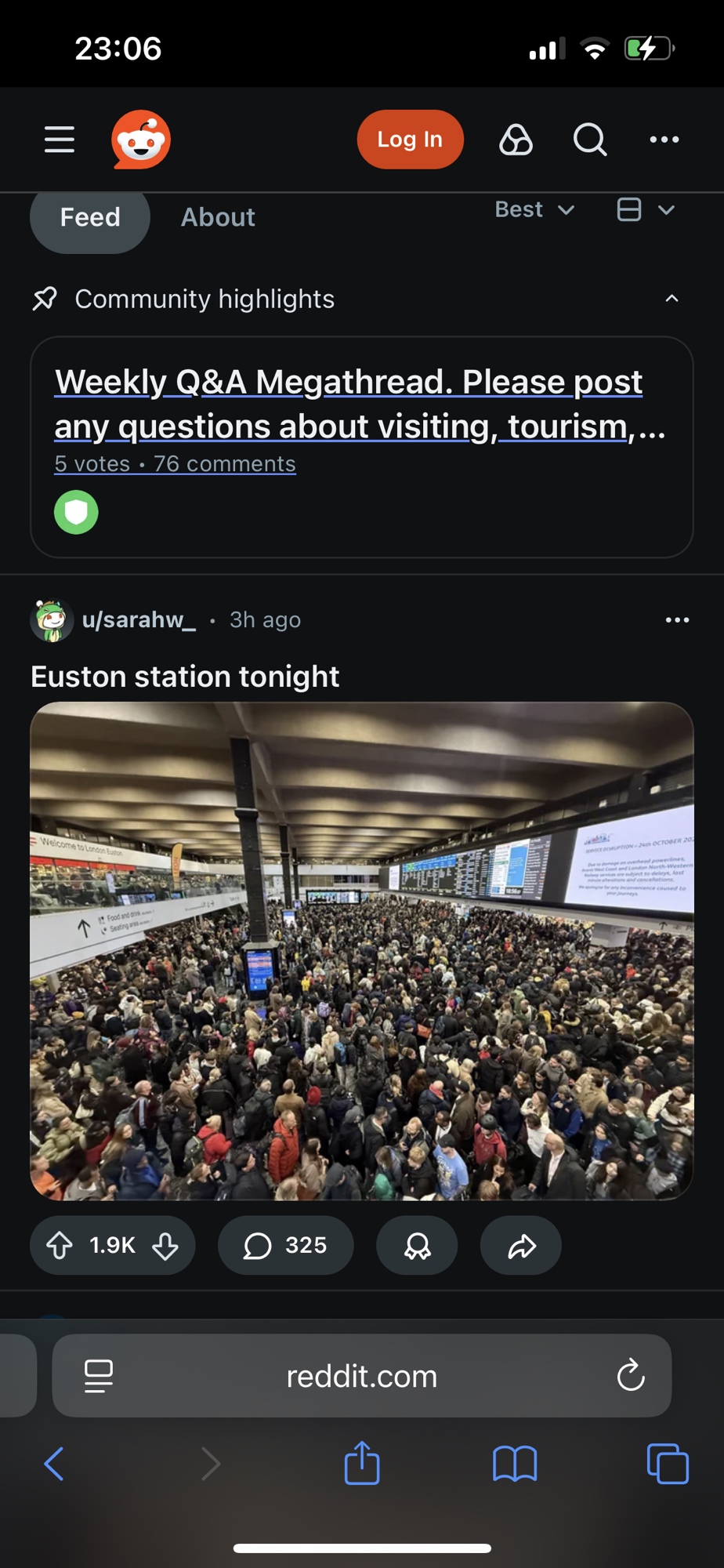Tap the Log In button
Viewport: 724px width, 1568px height.
[x=410, y=140]
